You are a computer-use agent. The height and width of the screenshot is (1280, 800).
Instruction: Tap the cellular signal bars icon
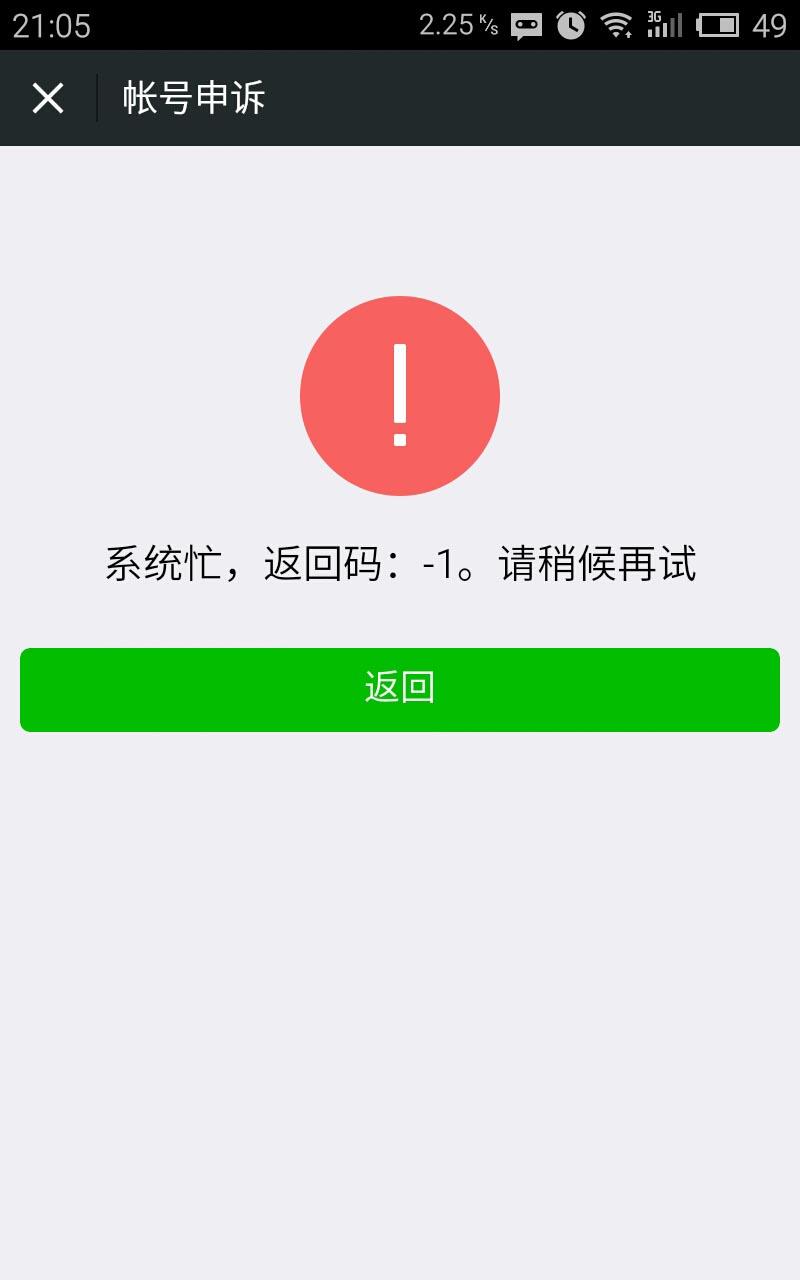(672, 28)
